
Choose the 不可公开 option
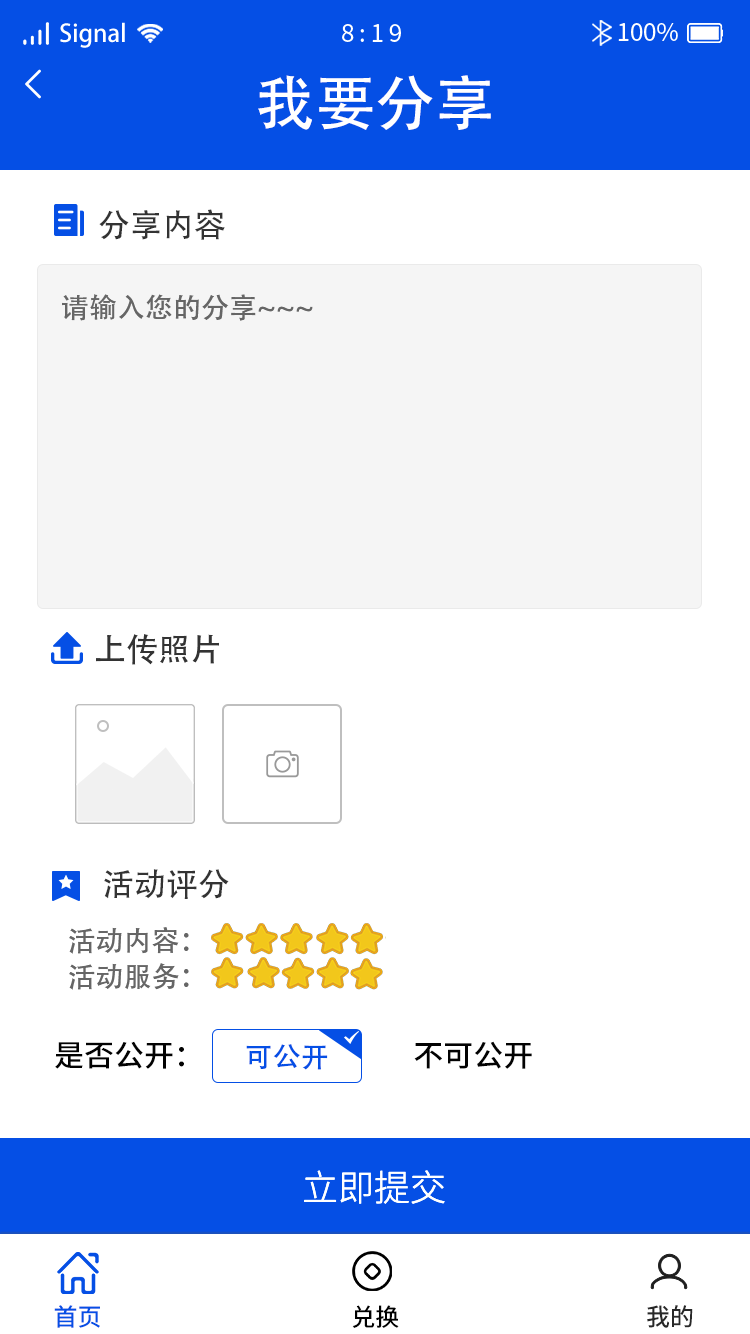(x=473, y=1056)
